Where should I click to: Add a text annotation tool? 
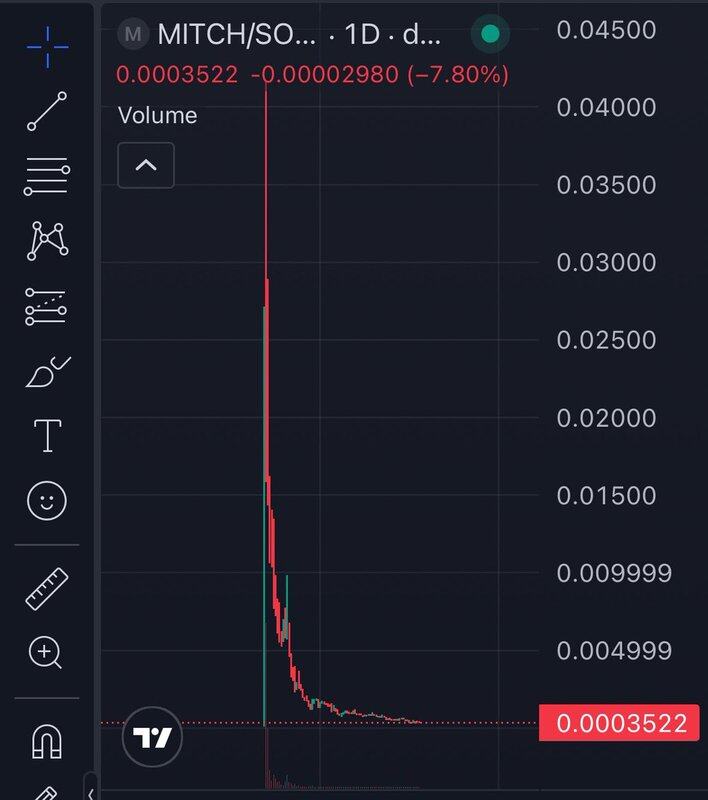point(47,436)
